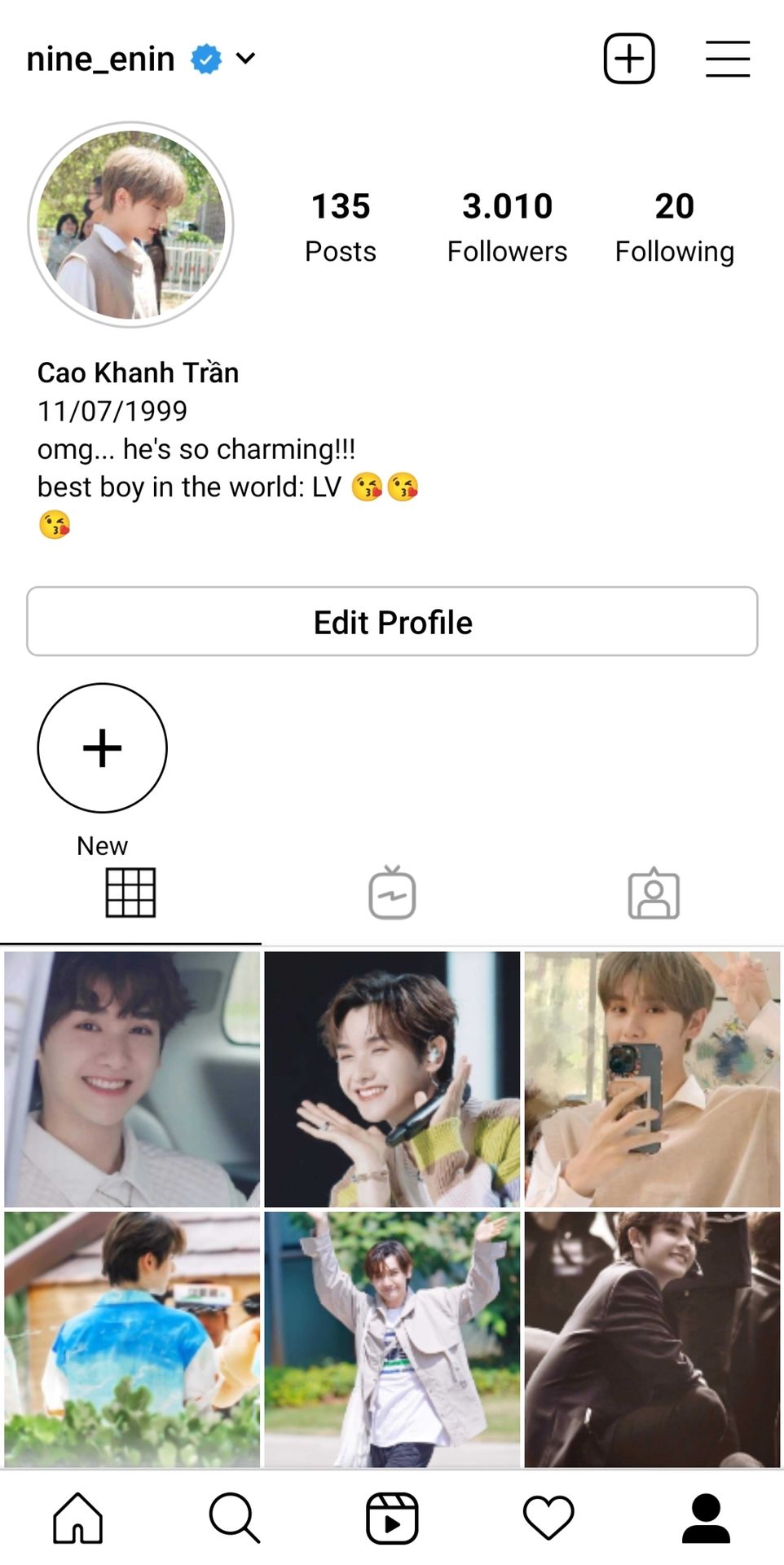Switch to the posts grid tab
Viewport: 784px width, 1565px height.
pyautogui.click(x=130, y=893)
